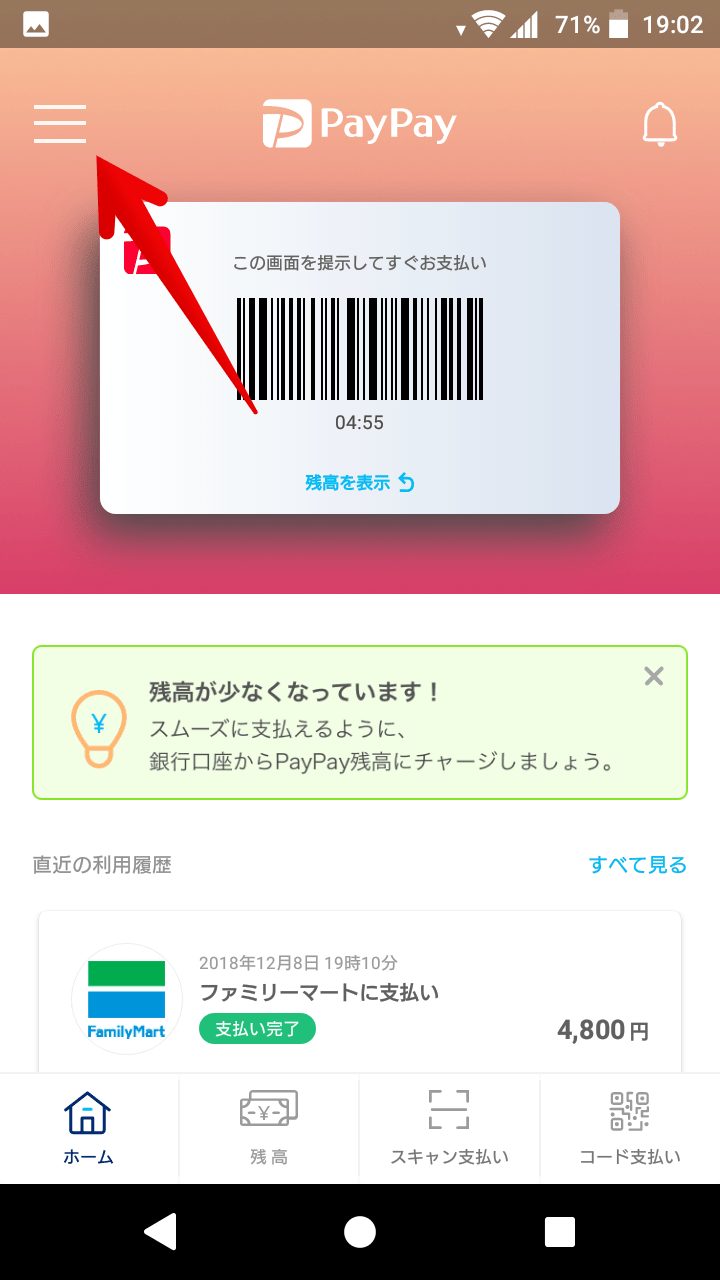Show balance via 残高を表示 toggle

(x=359, y=482)
